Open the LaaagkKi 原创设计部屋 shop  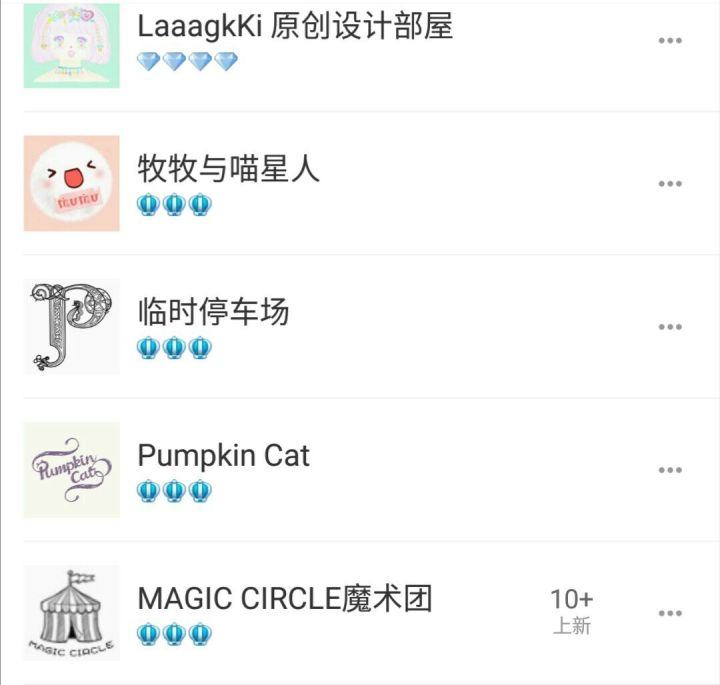(295, 27)
